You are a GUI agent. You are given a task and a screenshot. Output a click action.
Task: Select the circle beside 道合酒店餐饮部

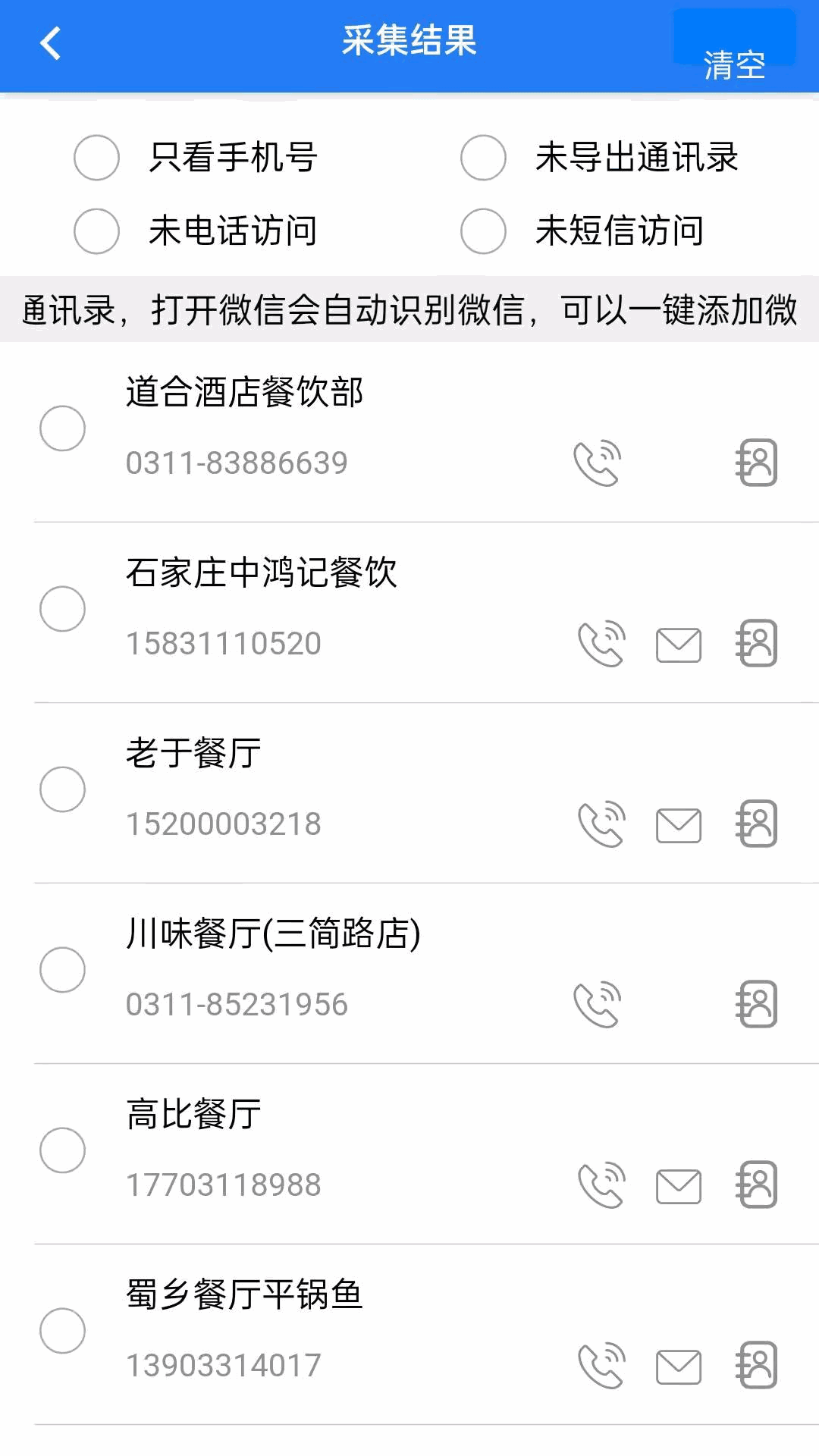click(x=63, y=427)
